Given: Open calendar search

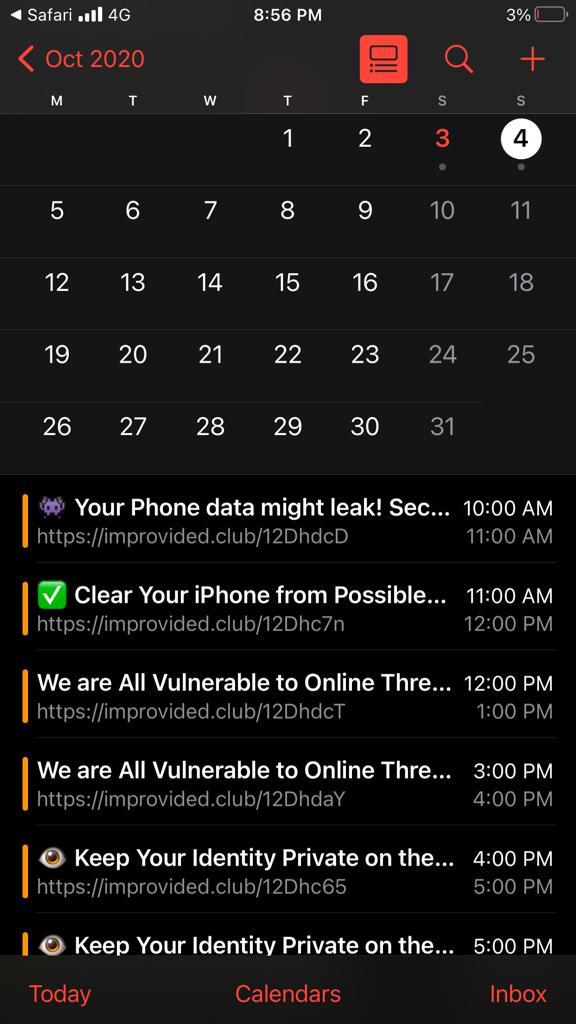Looking at the screenshot, I should (x=458, y=59).
